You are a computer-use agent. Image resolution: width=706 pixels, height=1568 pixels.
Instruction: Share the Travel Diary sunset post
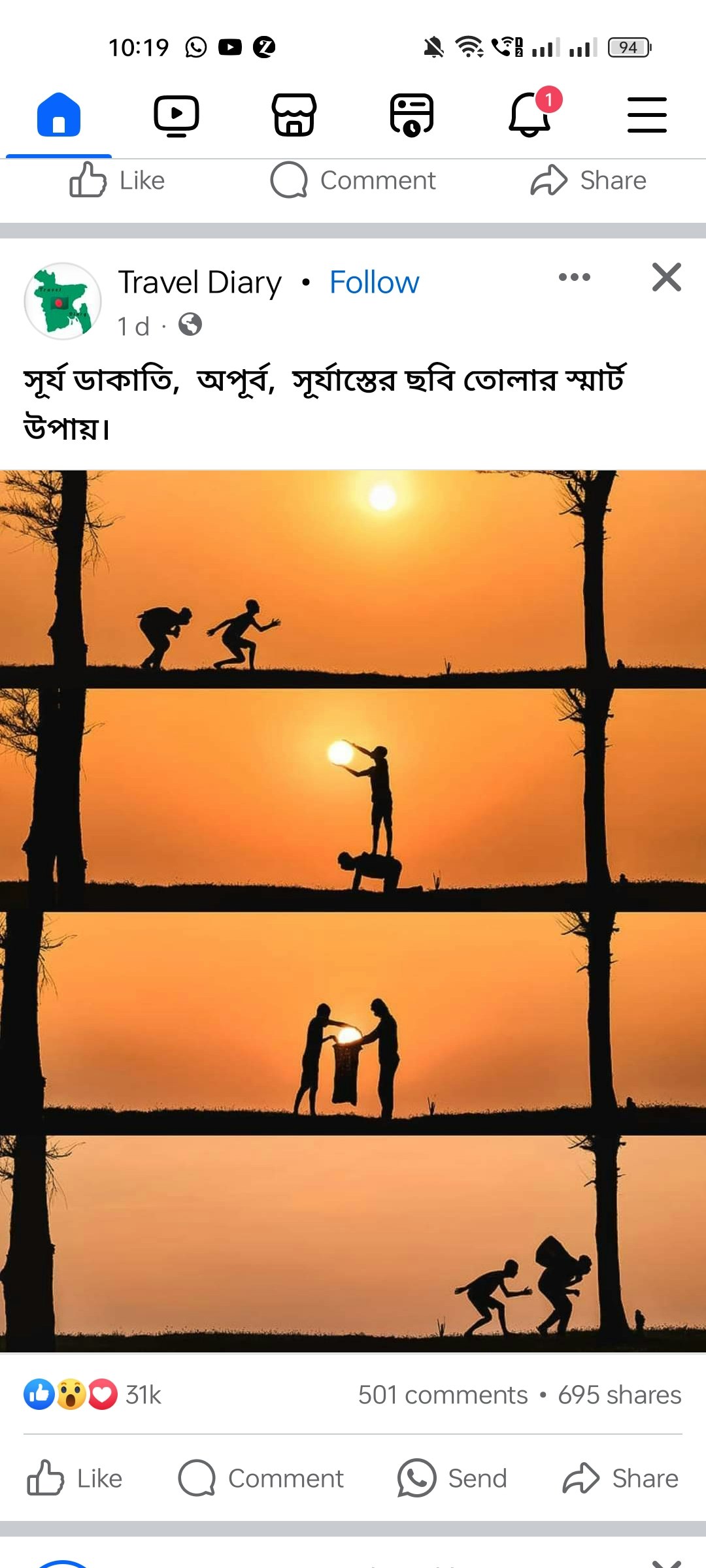click(621, 1478)
